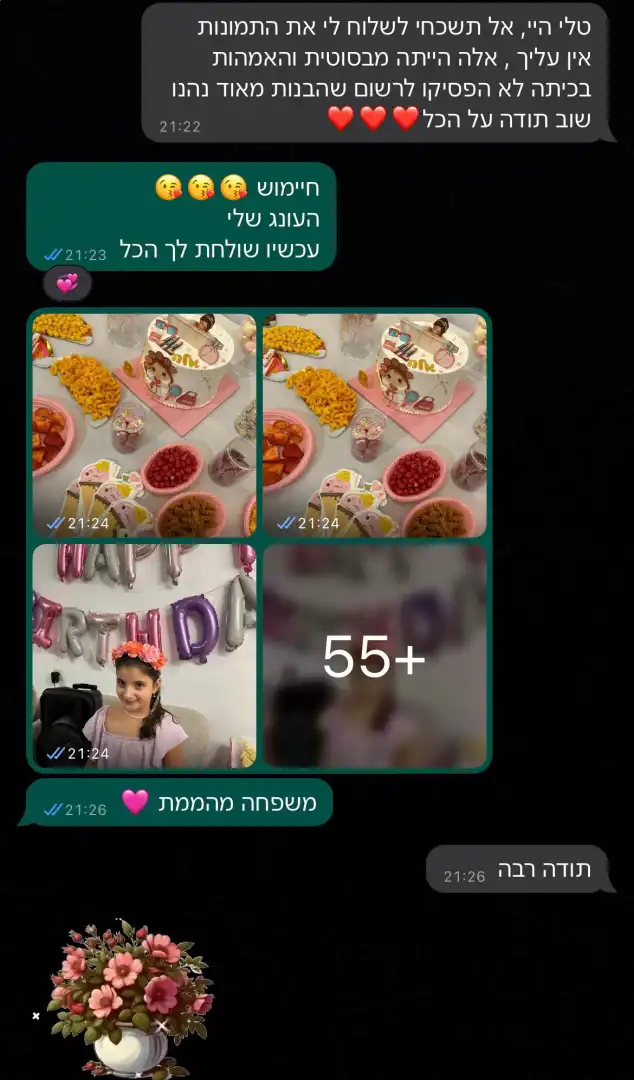The image size is (634, 1080).
Task: View the remaining 55+ photos
Action: [374, 655]
